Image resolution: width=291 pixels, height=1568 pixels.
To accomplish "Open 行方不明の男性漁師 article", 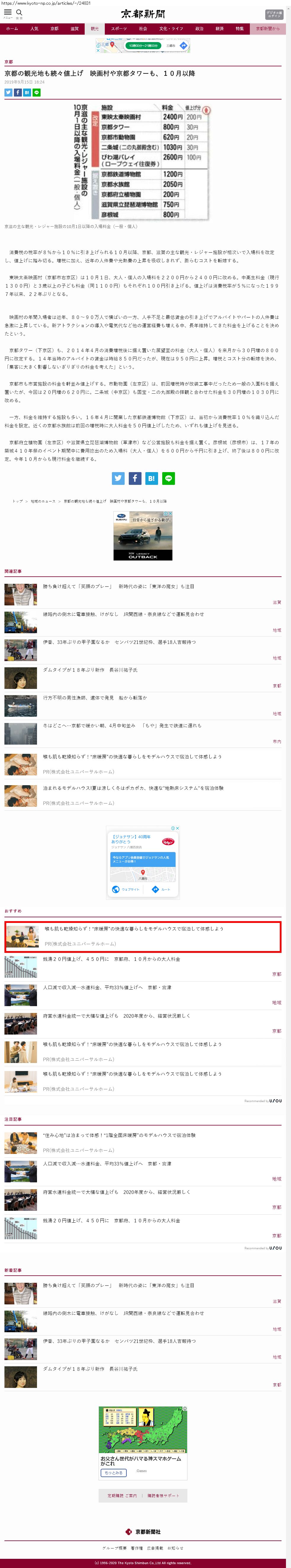I will coord(94,698).
